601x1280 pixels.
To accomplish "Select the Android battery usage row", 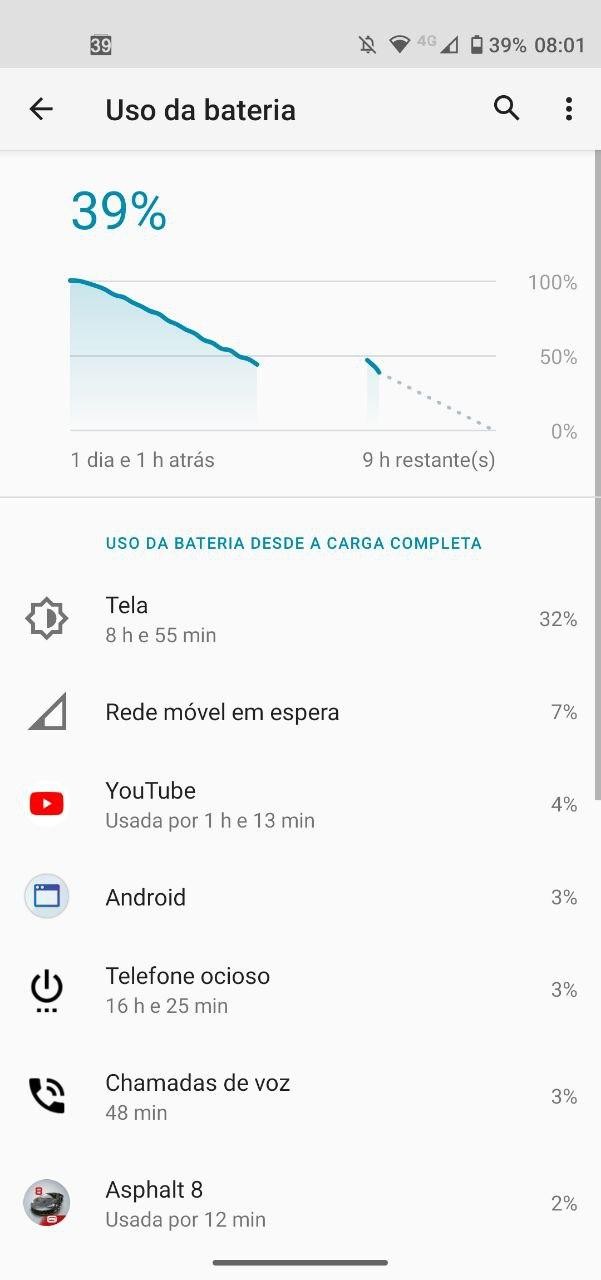I will tap(300, 897).
